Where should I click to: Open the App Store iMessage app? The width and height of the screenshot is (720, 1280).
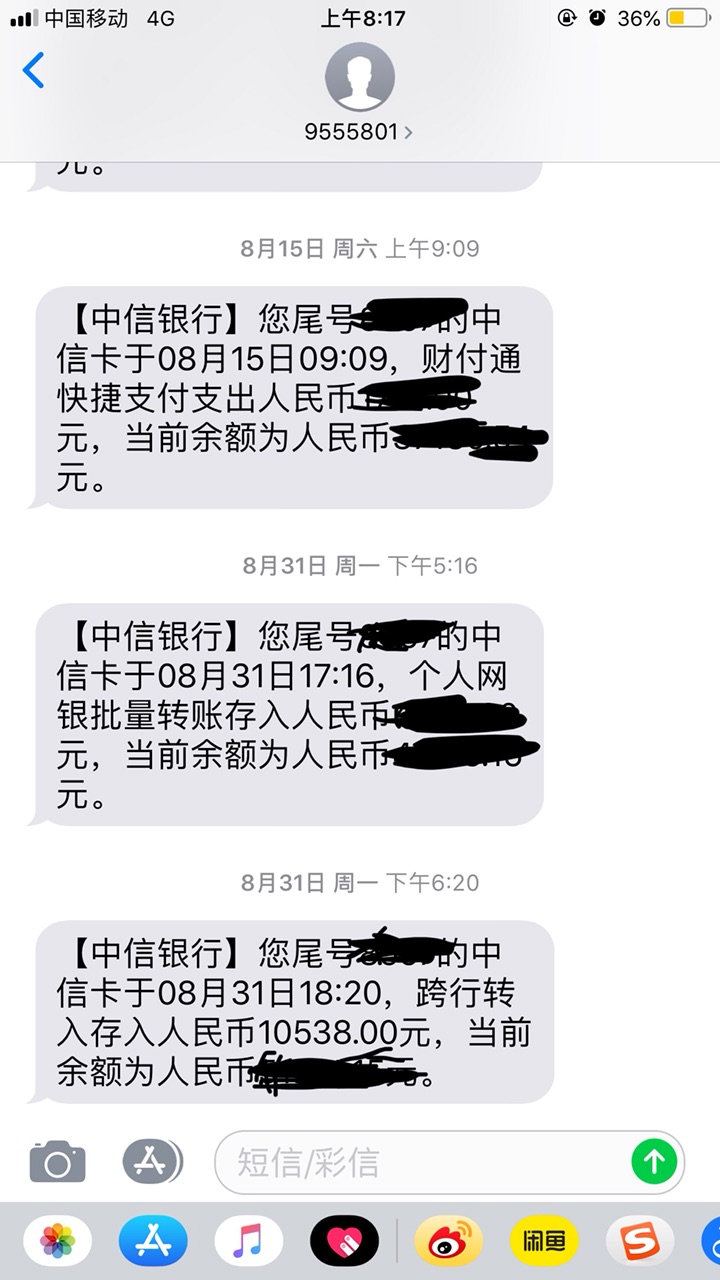(x=153, y=1242)
